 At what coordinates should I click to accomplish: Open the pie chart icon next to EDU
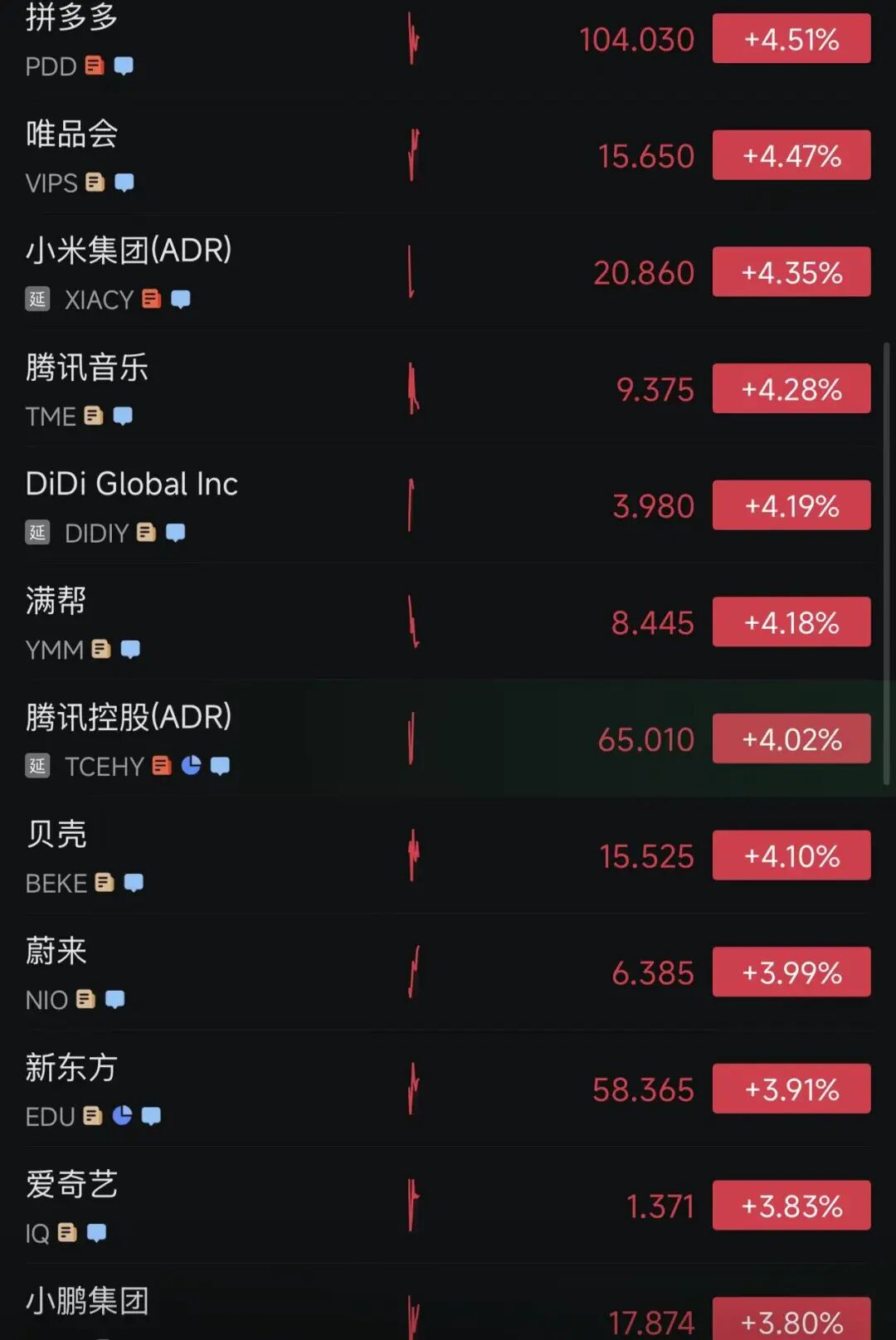click(x=121, y=1116)
